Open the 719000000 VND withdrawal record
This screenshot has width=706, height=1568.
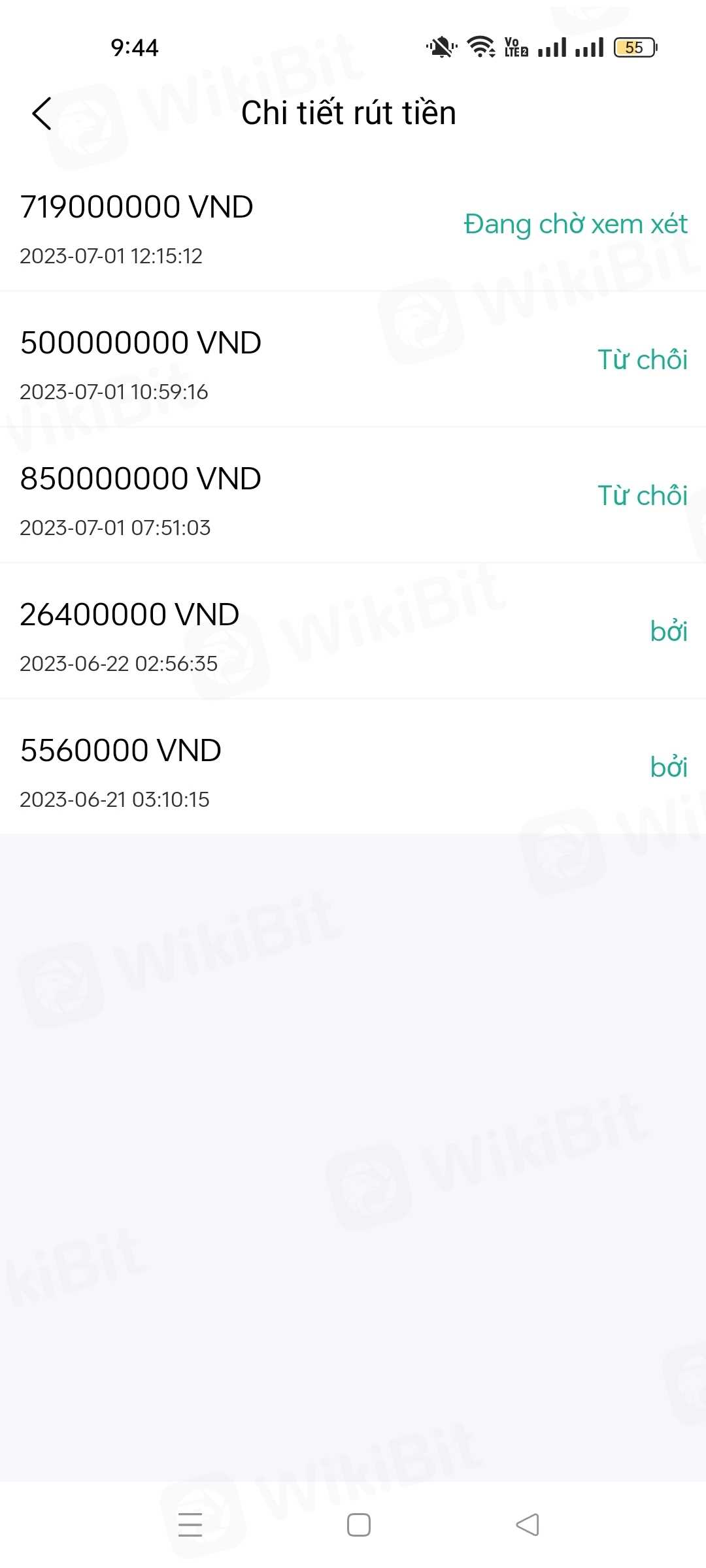pyautogui.click(x=353, y=225)
